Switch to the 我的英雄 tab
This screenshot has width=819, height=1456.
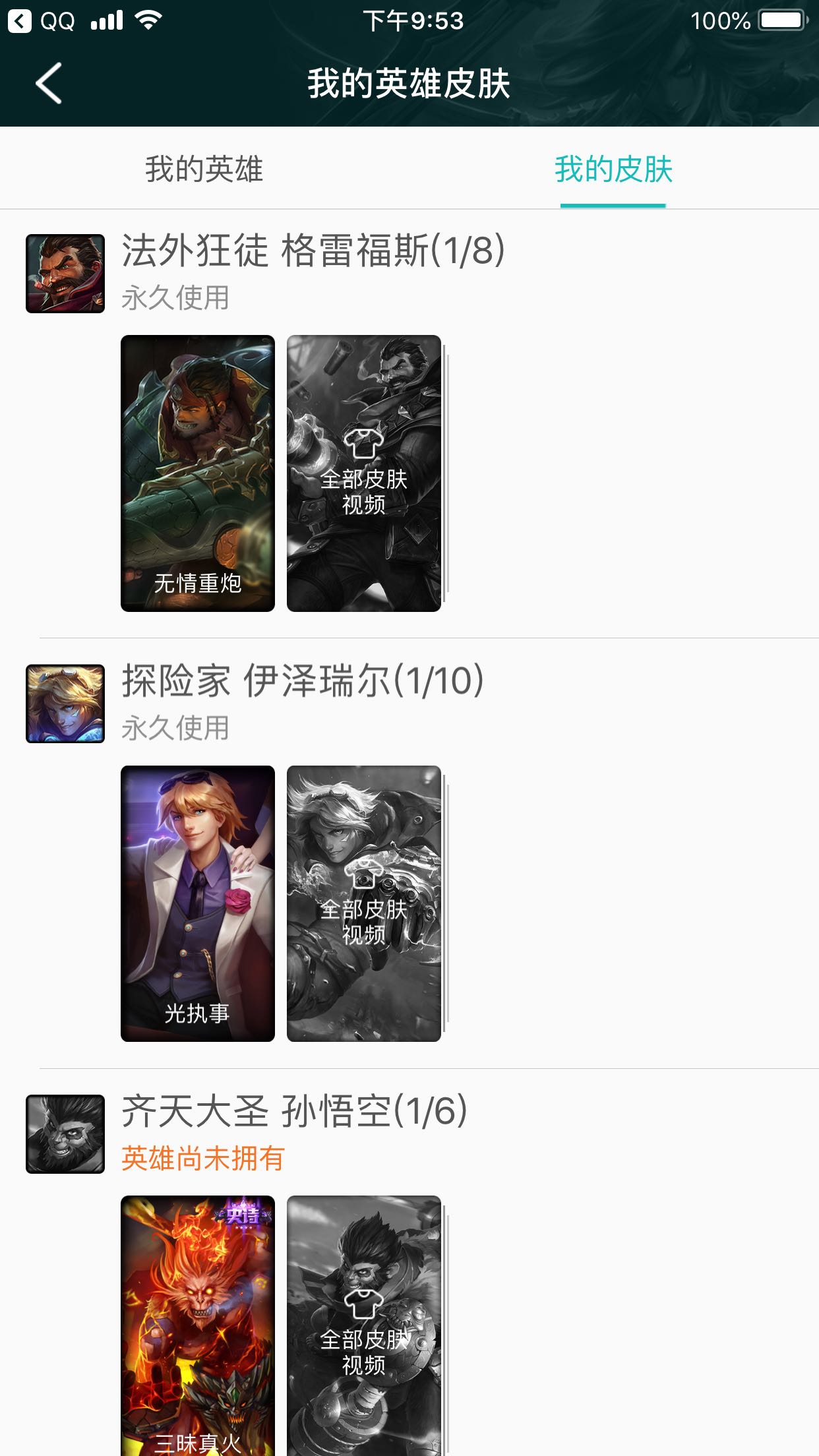[x=204, y=169]
